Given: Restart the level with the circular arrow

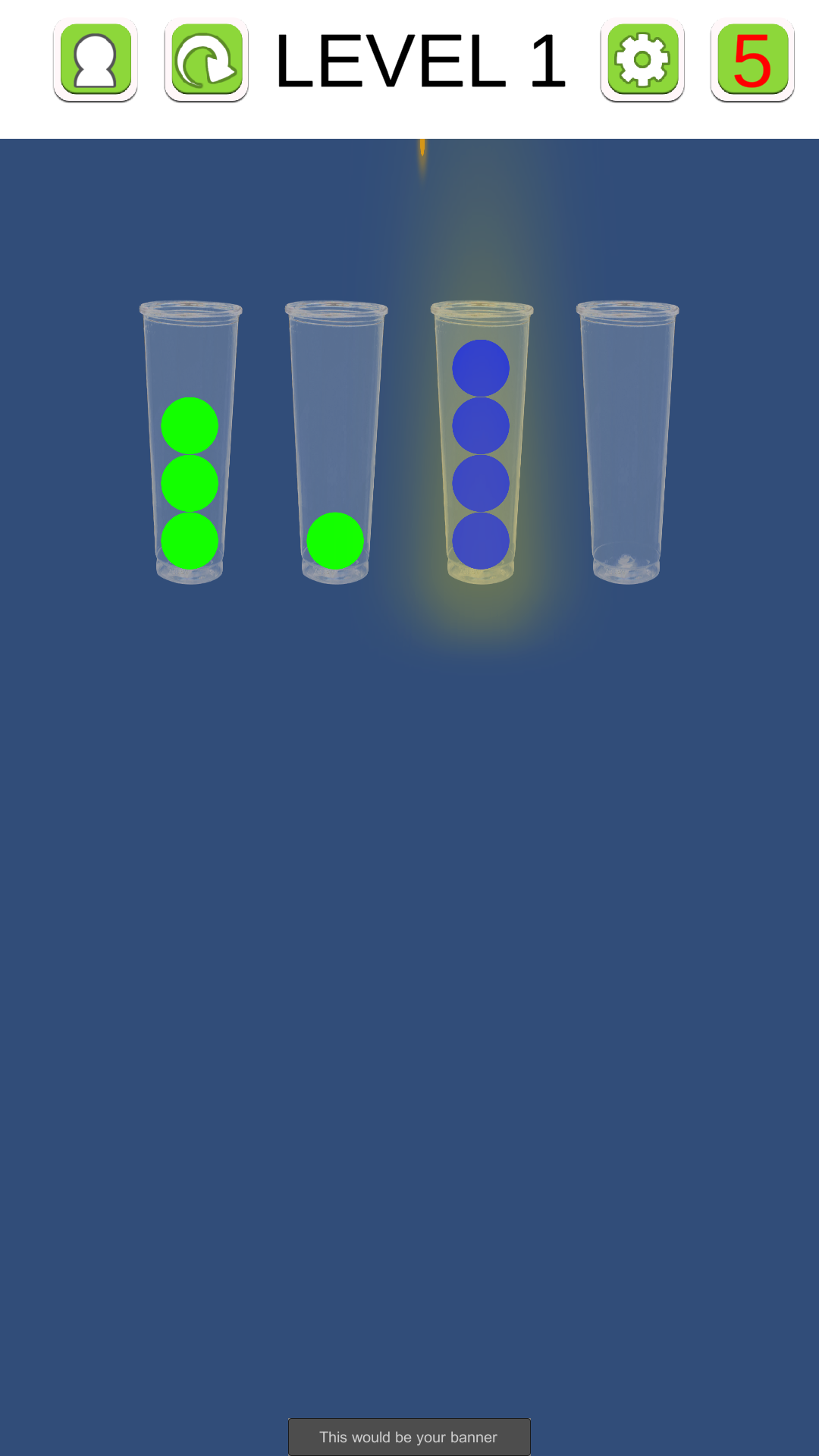Looking at the screenshot, I should 206,60.
